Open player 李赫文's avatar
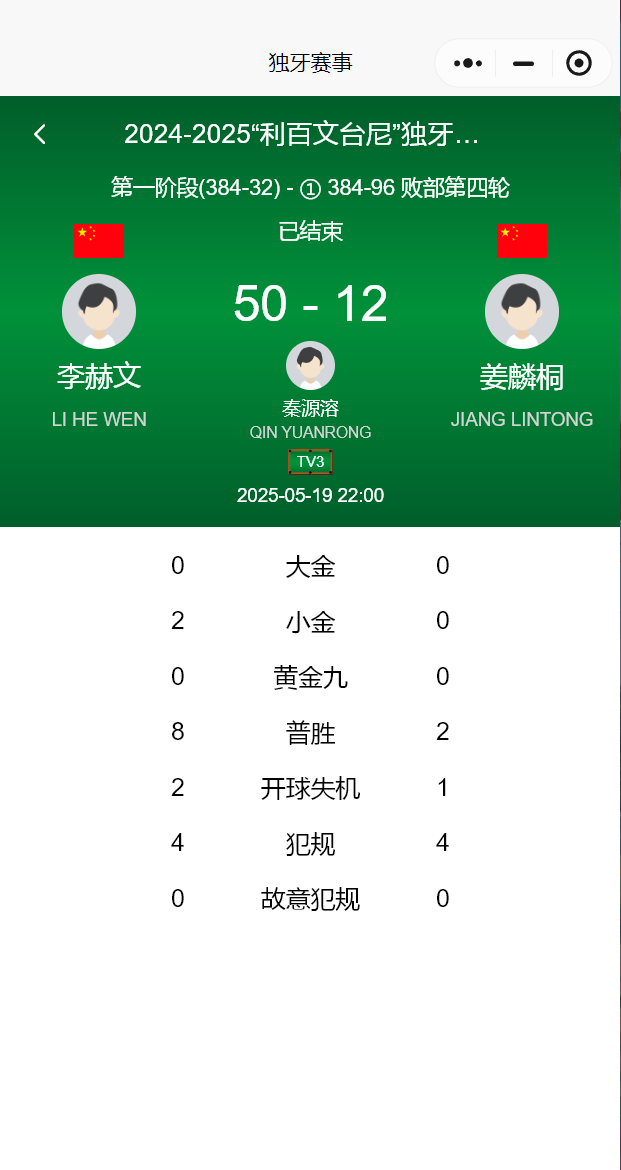 [99, 311]
